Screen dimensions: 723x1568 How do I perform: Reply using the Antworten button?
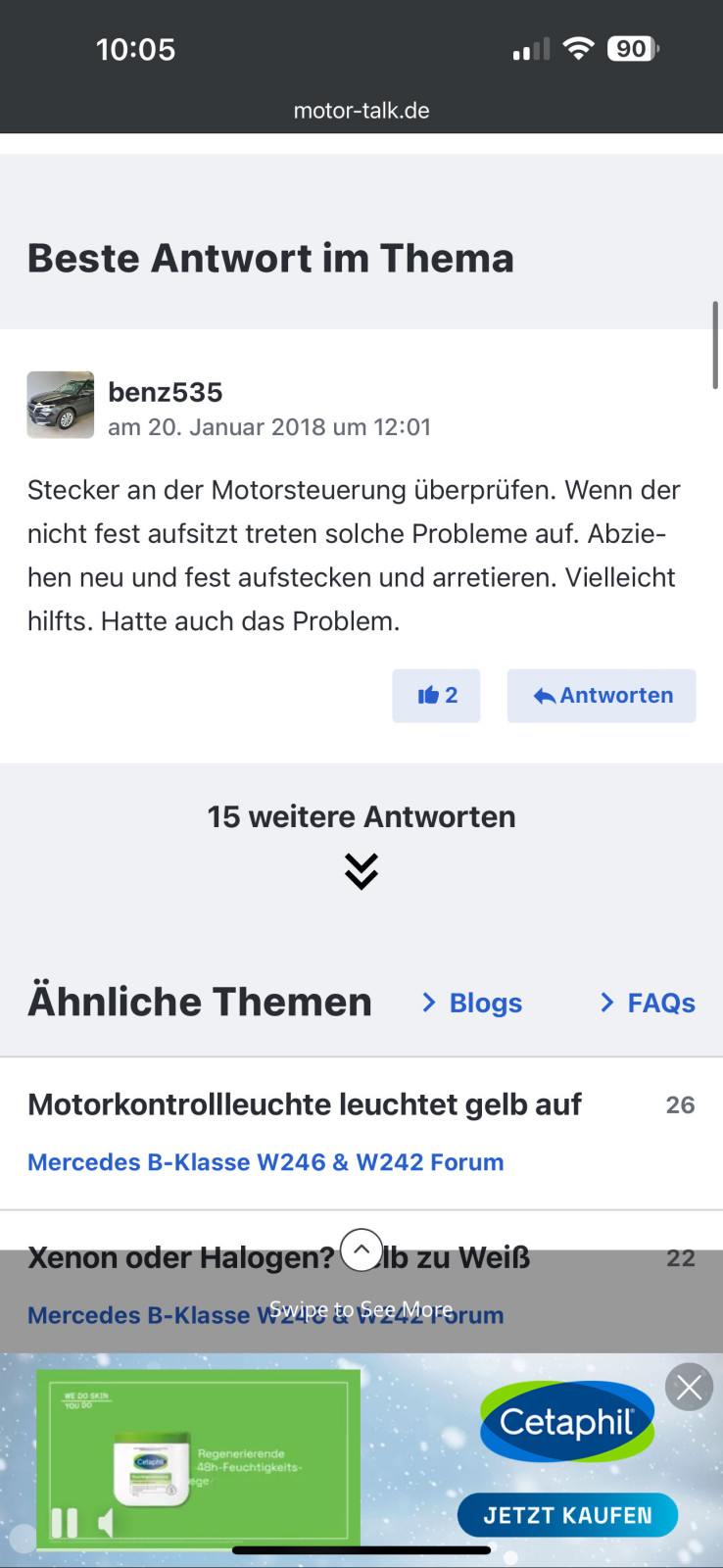click(601, 695)
